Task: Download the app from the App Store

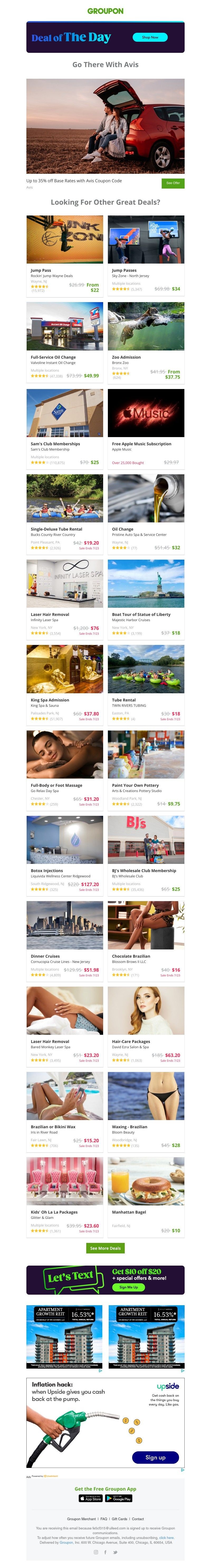Action: tap(91, 1499)
